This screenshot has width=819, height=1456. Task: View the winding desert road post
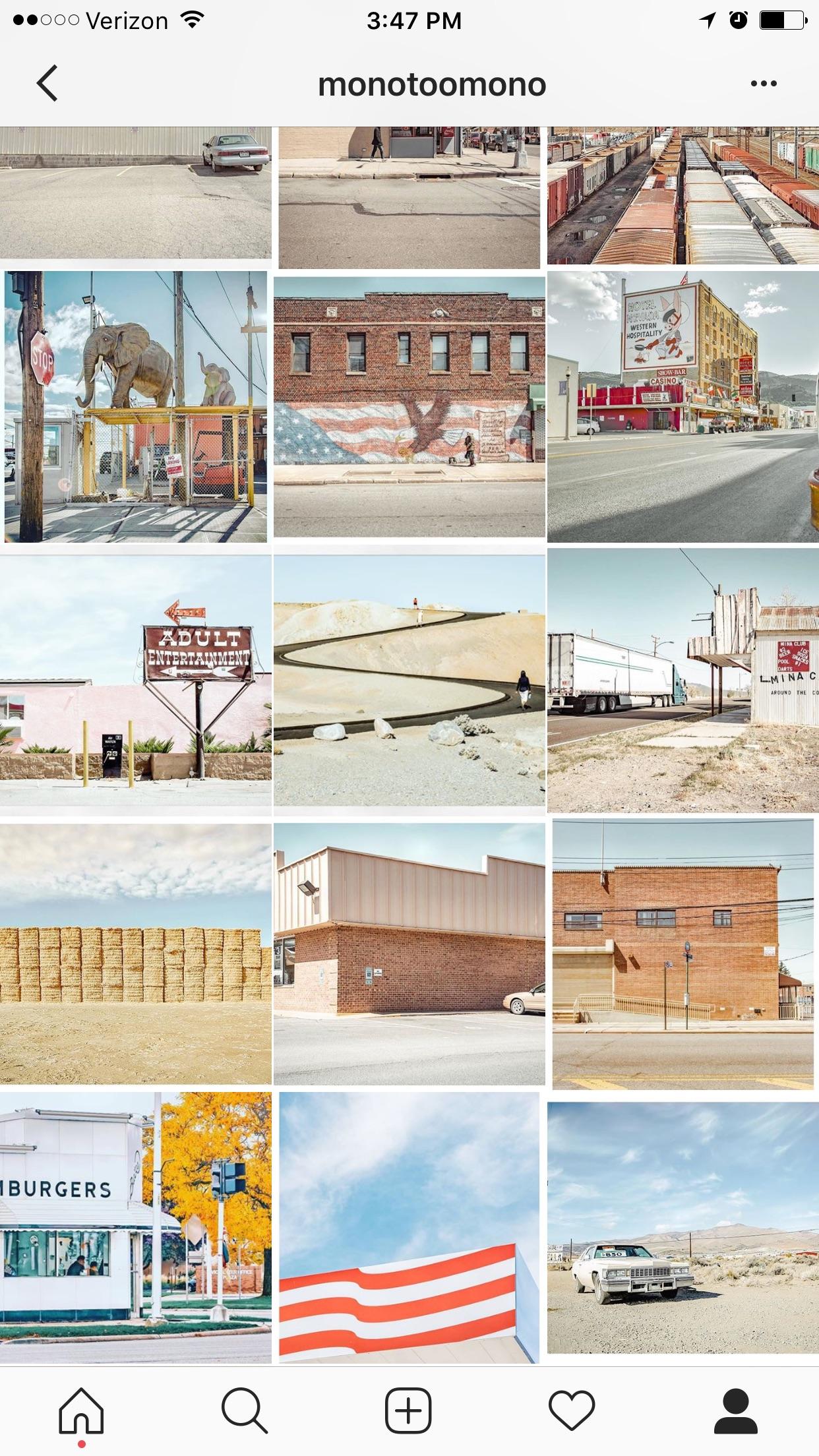click(409, 681)
